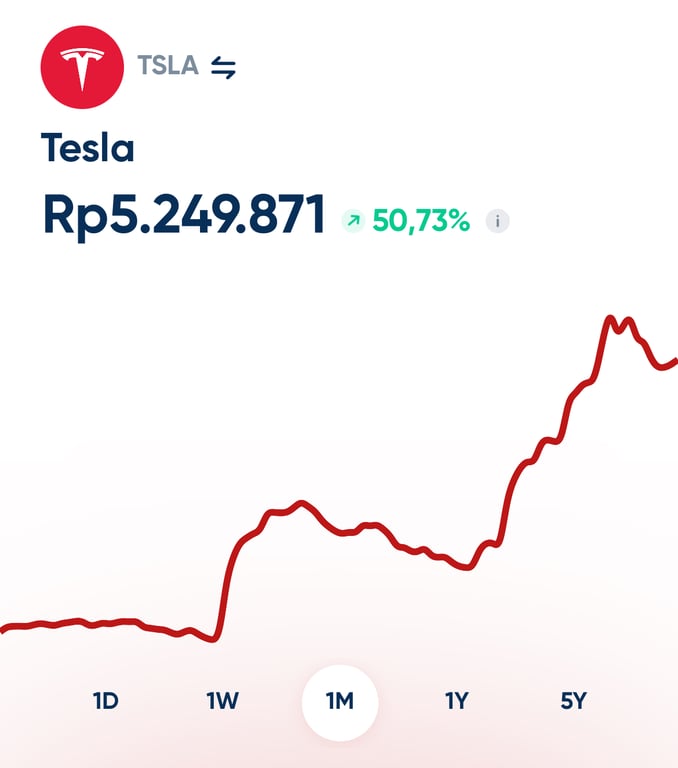678x768 pixels.
Task: Tap the swap arrows next to TSLA
Action: pyautogui.click(x=224, y=68)
